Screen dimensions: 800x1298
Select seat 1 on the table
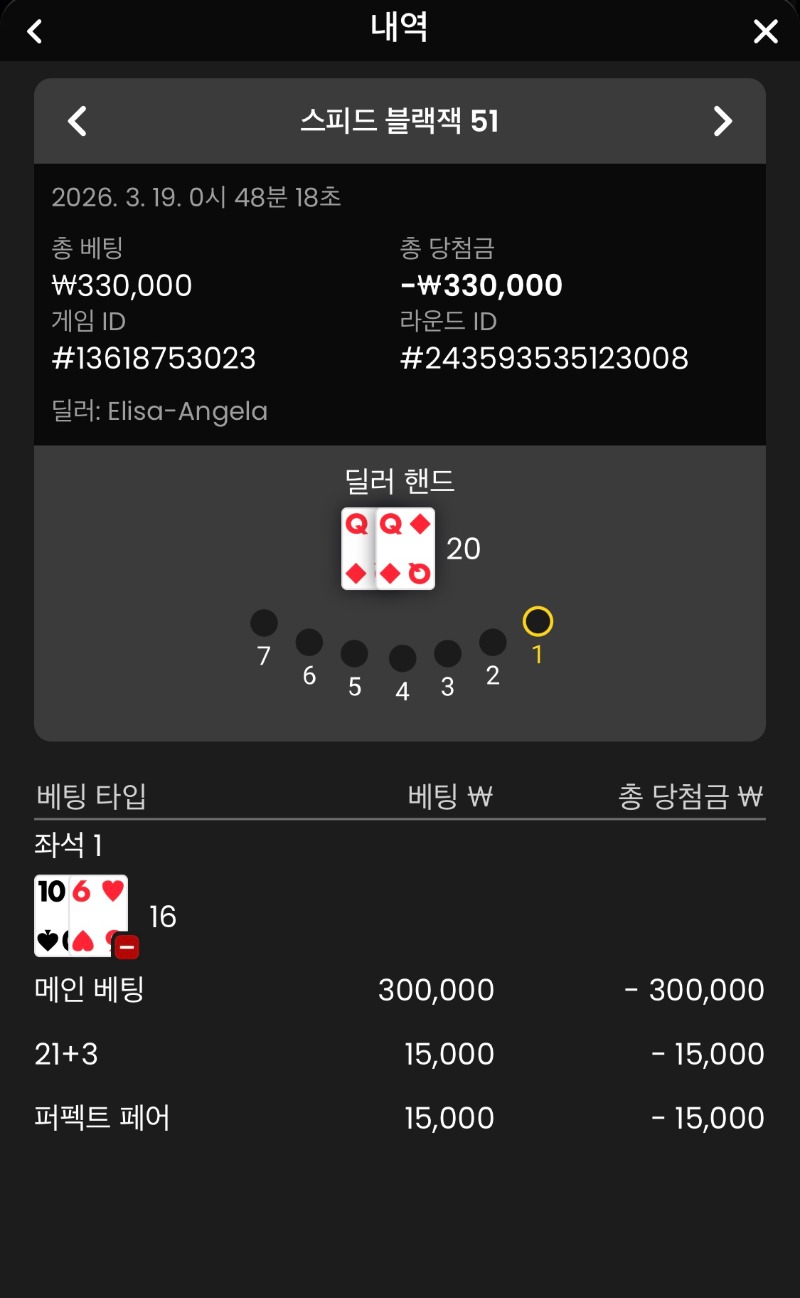click(x=538, y=622)
